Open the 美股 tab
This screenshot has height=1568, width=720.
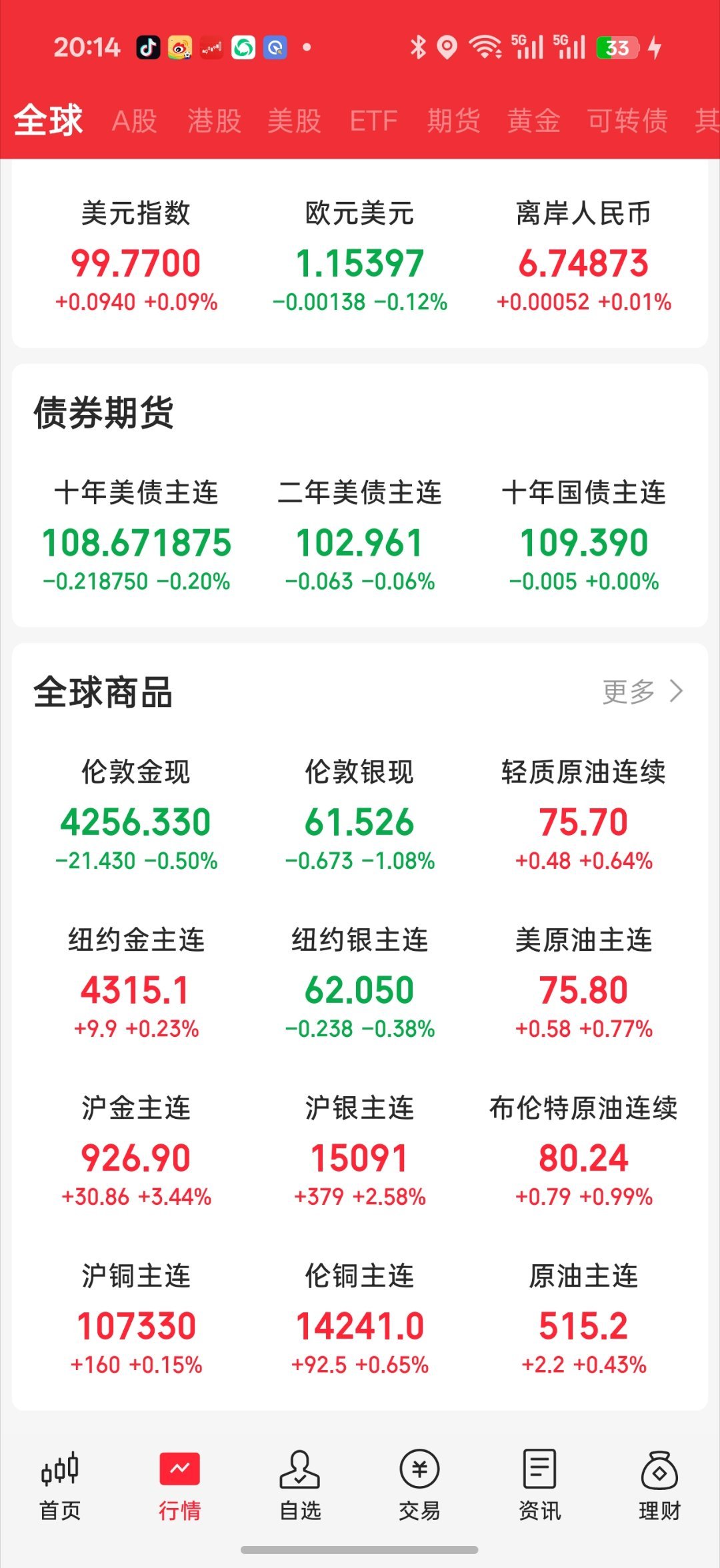tap(294, 121)
